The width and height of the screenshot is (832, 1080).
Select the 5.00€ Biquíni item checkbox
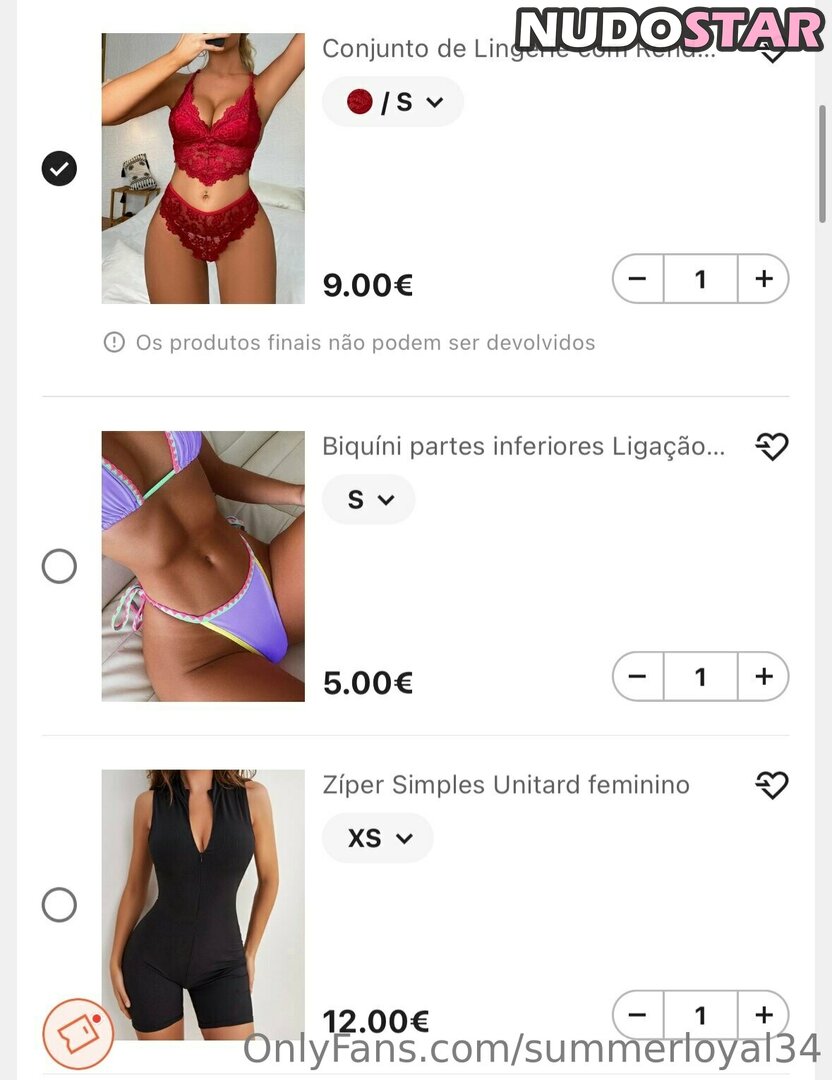point(59,567)
